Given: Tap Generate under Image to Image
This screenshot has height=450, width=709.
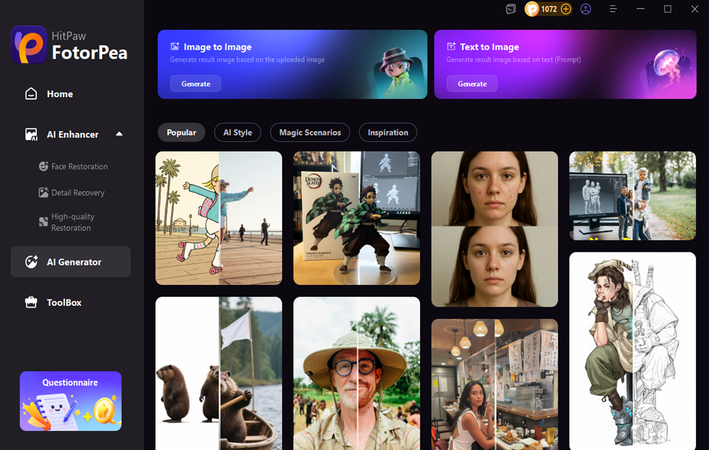Looking at the screenshot, I should (x=195, y=84).
